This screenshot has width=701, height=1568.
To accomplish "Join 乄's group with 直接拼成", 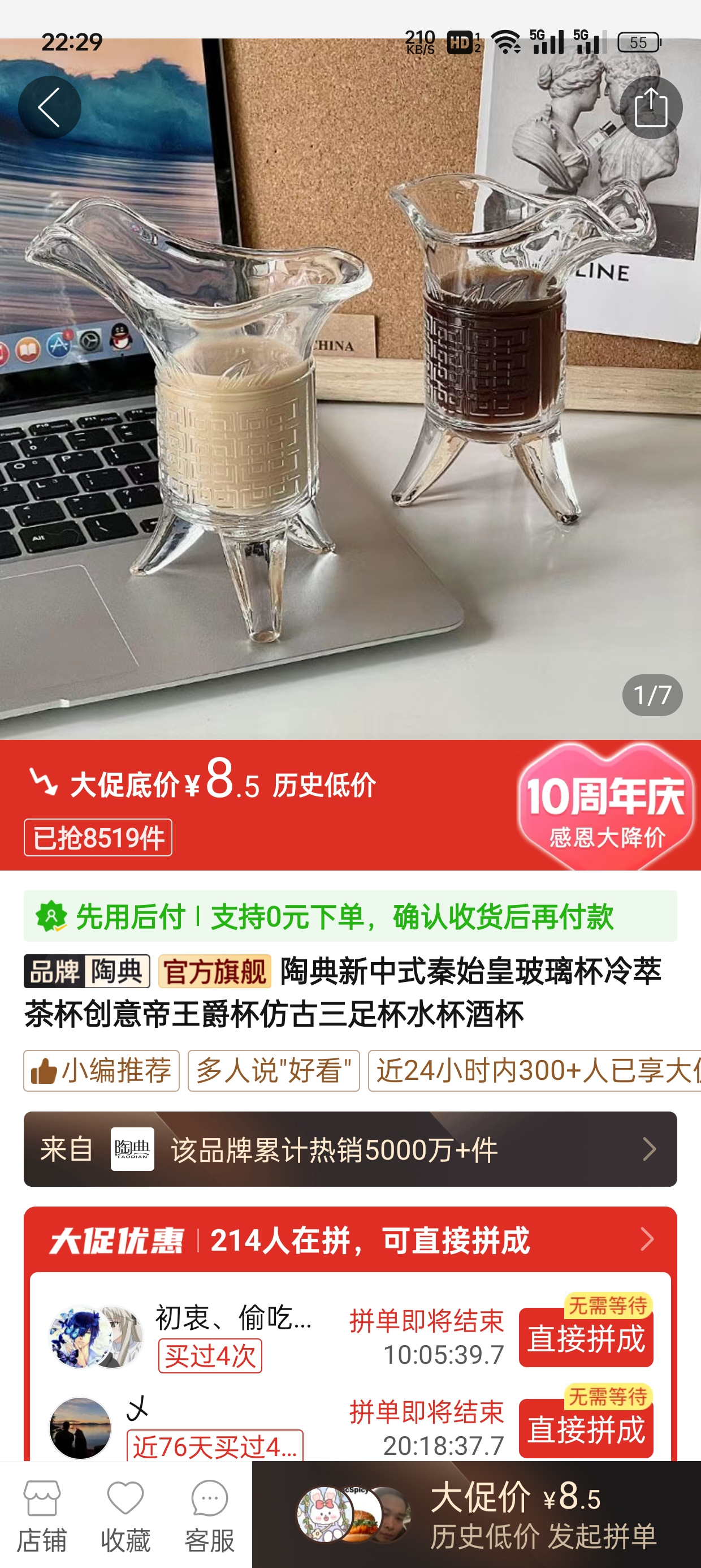I will click(x=585, y=1429).
